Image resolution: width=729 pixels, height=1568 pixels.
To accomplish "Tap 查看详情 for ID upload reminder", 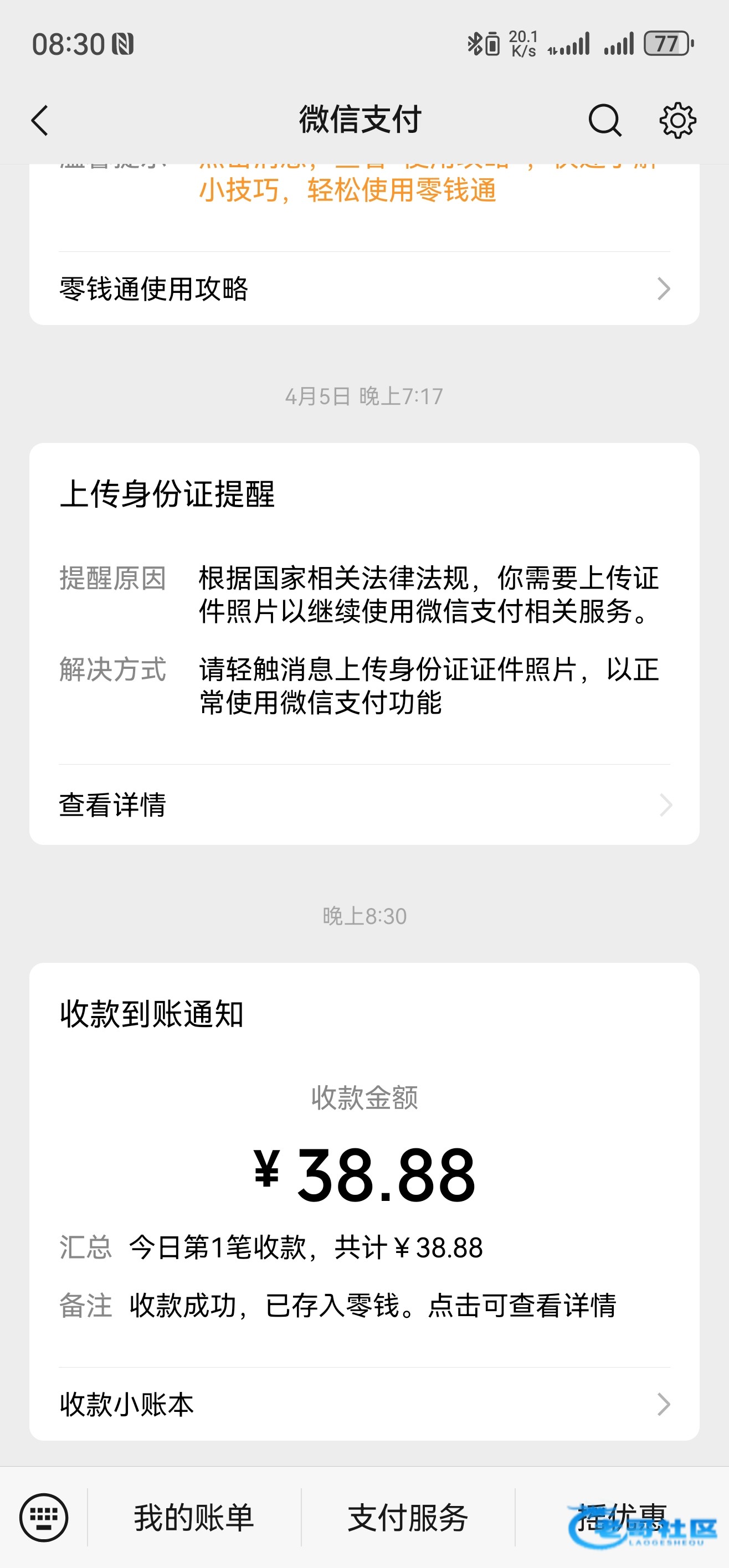I will (364, 804).
